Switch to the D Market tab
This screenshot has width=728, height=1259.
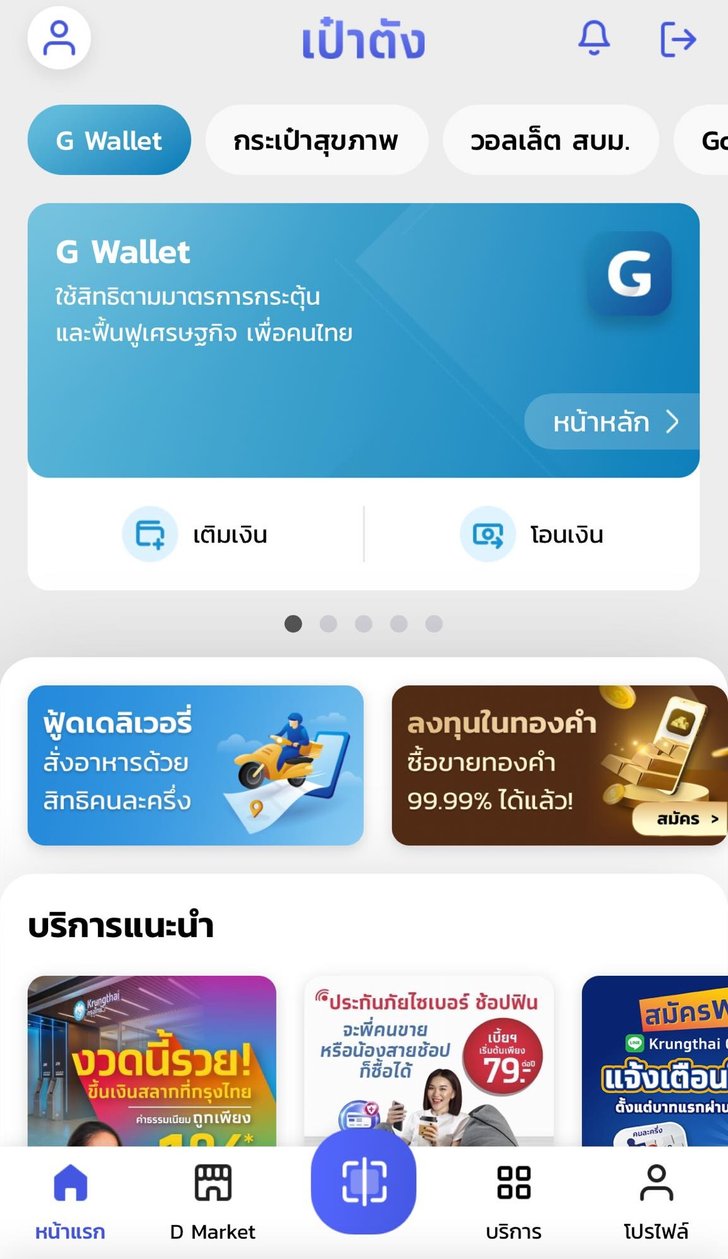coord(212,1201)
